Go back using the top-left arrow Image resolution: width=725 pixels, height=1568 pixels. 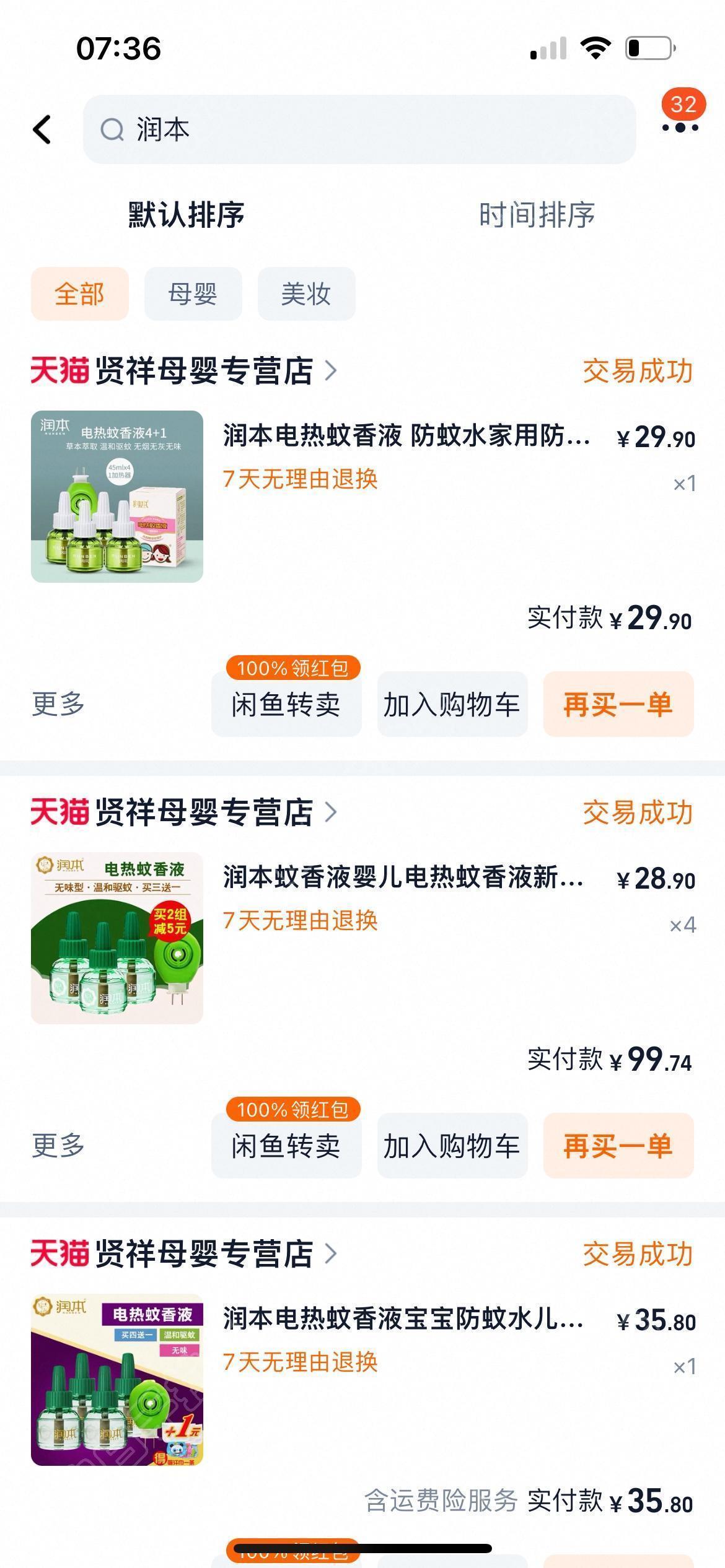[42, 129]
